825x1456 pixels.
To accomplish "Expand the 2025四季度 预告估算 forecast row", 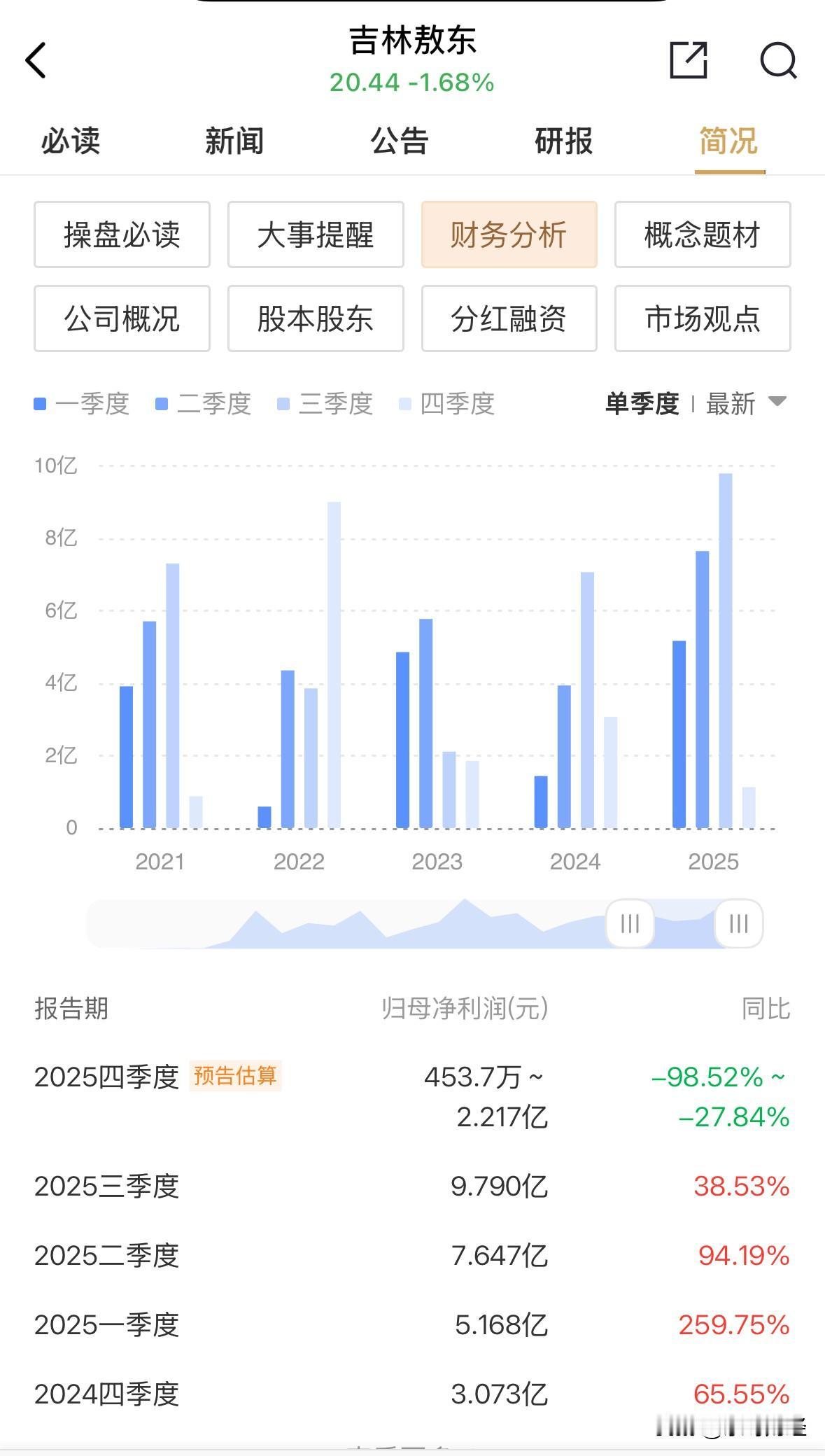I will pyautogui.click(x=237, y=1077).
